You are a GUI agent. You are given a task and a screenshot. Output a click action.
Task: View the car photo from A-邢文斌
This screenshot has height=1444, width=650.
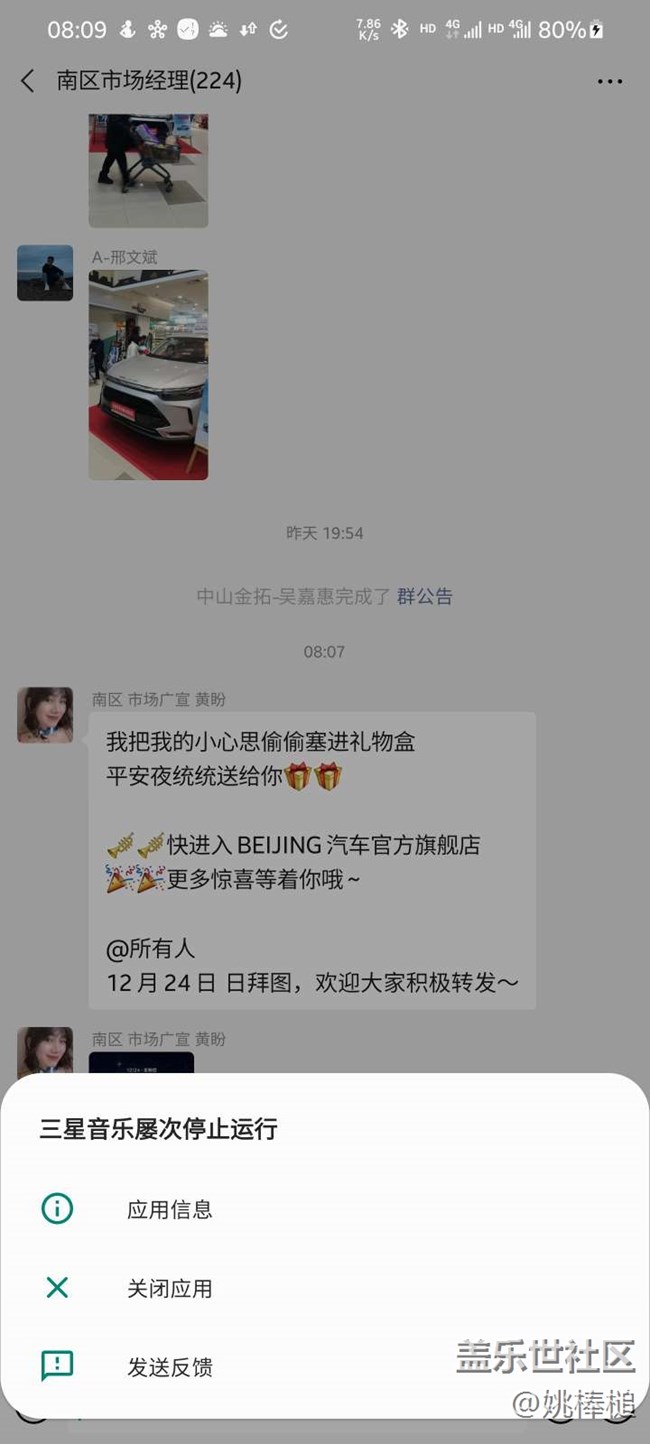coord(148,375)
